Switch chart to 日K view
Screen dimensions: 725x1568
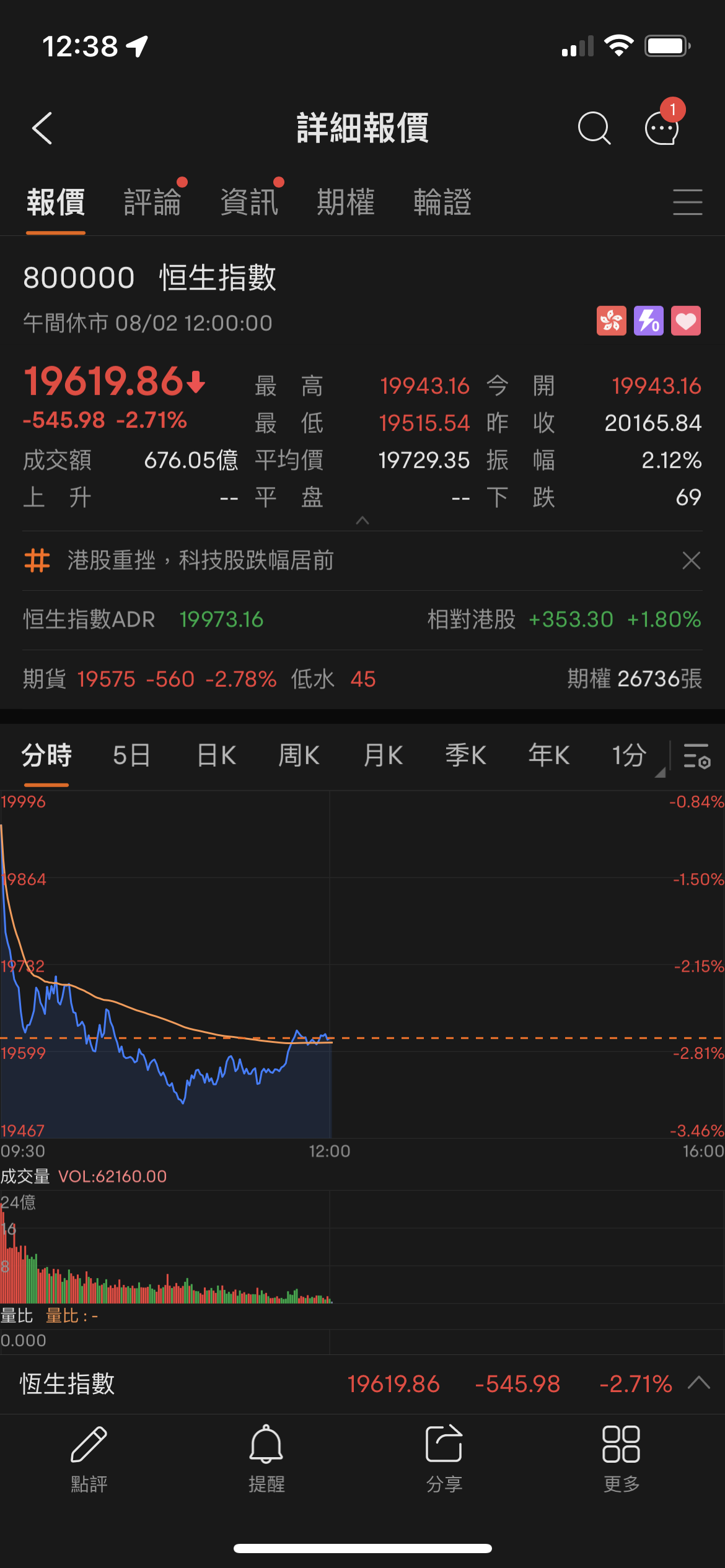click(x=216, y=756)
